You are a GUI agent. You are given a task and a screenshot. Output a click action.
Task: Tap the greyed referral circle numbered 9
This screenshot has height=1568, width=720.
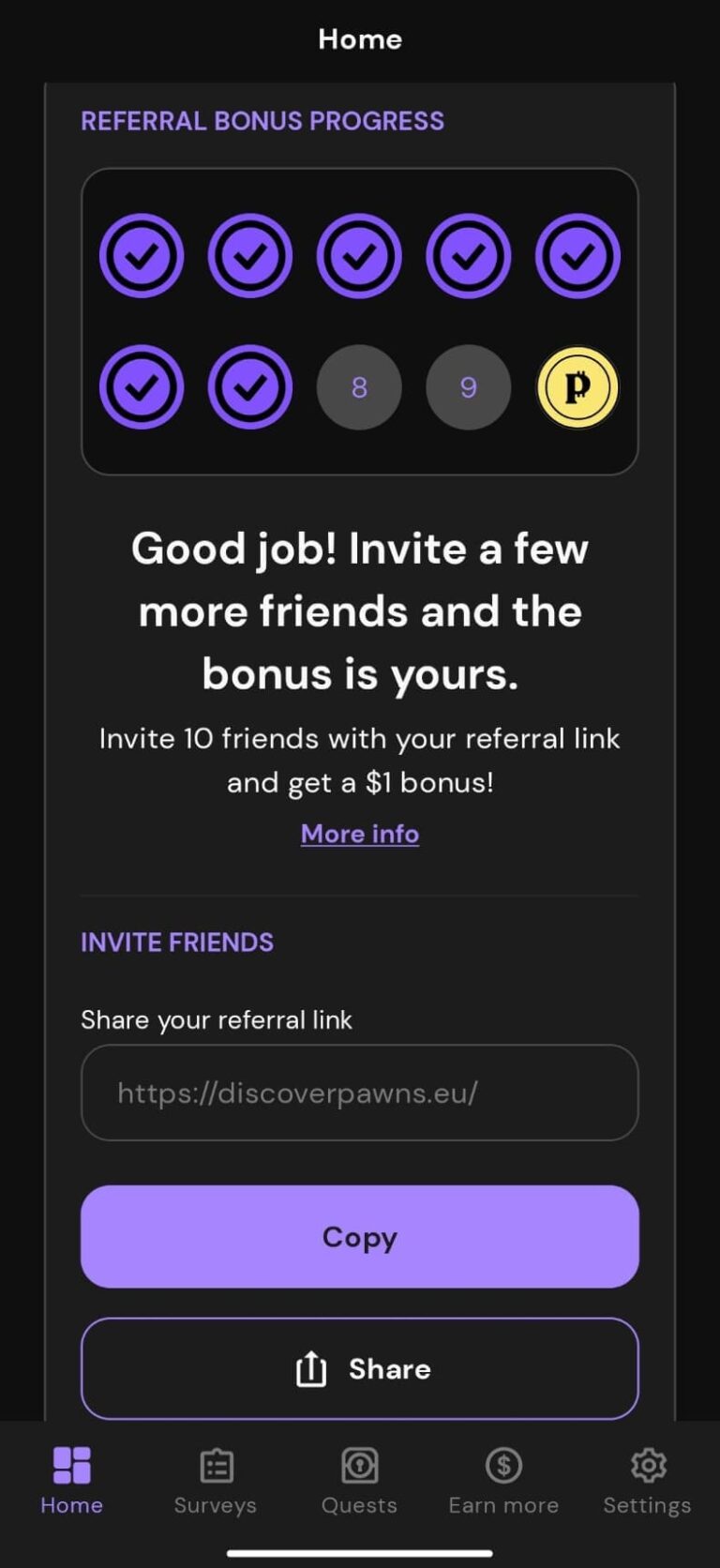point(468,387)
